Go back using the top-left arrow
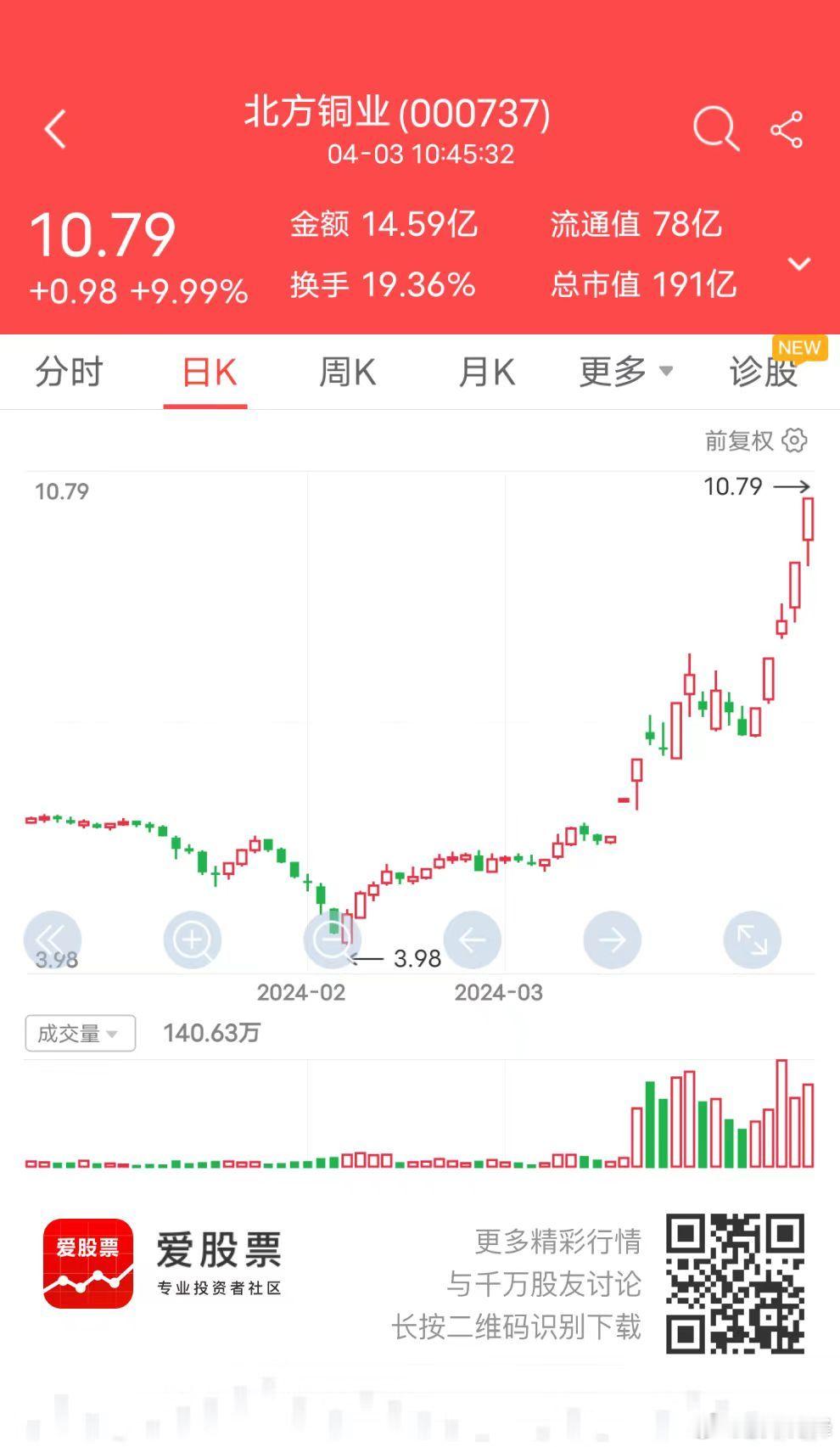This screenshot has height=1447, width=840. (55, 130)
